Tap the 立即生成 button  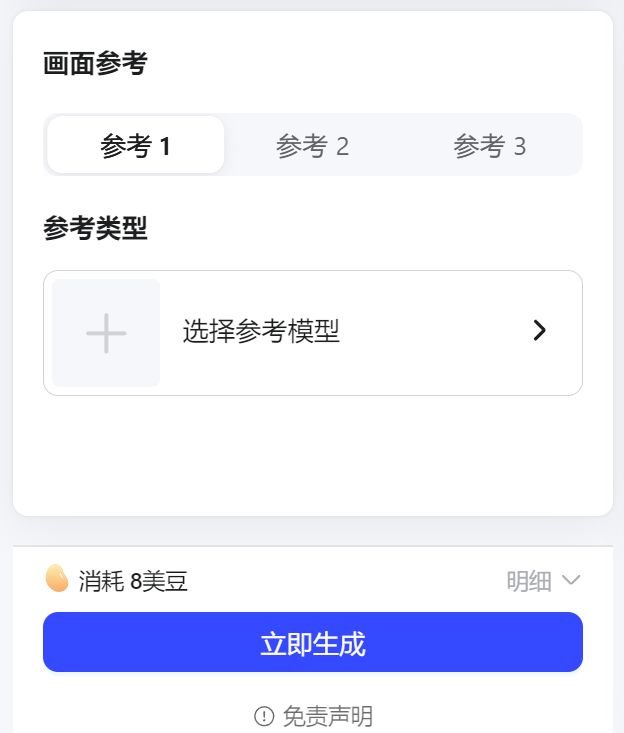click(312, 643)
